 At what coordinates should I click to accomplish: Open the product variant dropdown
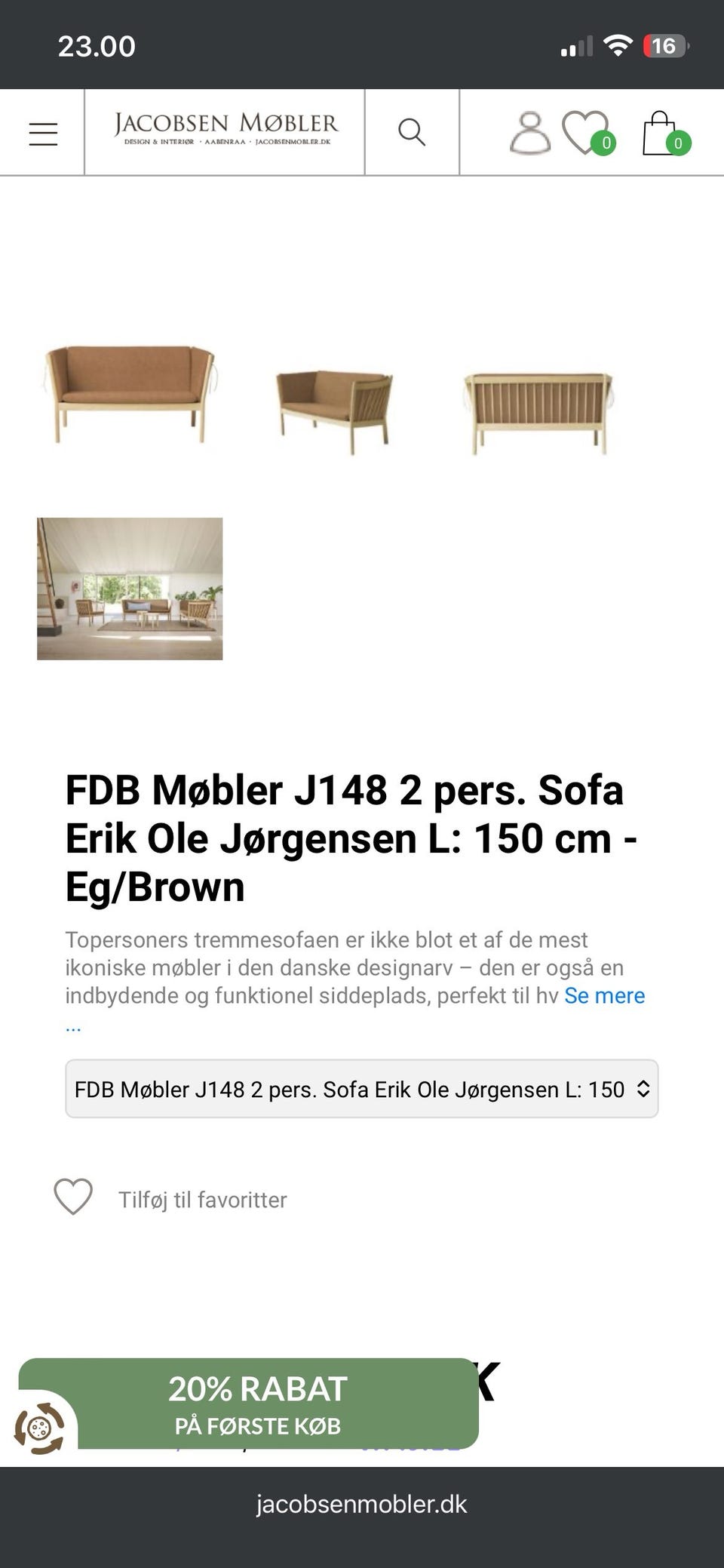pyautogui.click(x=362, y=1089)
